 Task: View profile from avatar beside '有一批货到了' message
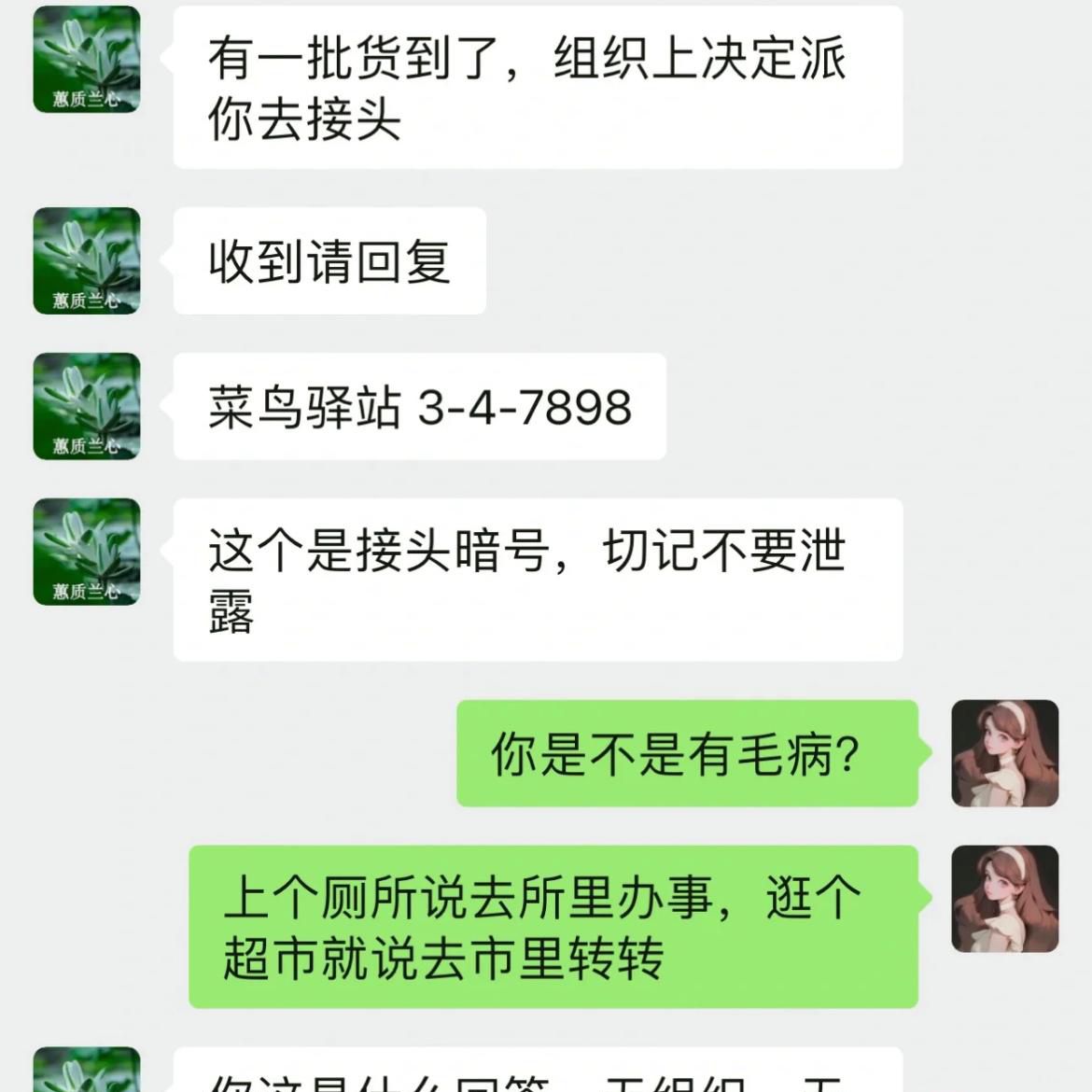click(87, 59)
